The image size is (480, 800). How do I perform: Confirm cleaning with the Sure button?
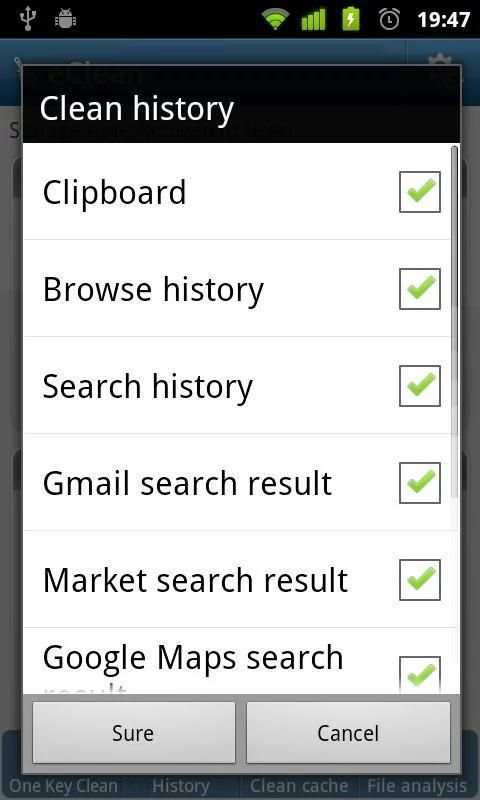[134, 733]
